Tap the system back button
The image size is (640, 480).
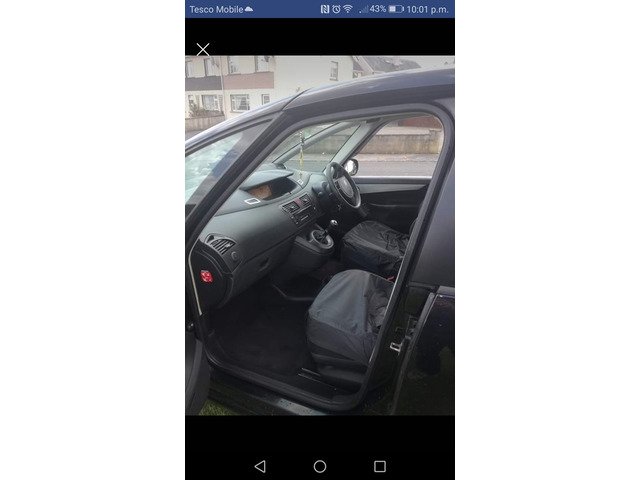coord(260,466)
